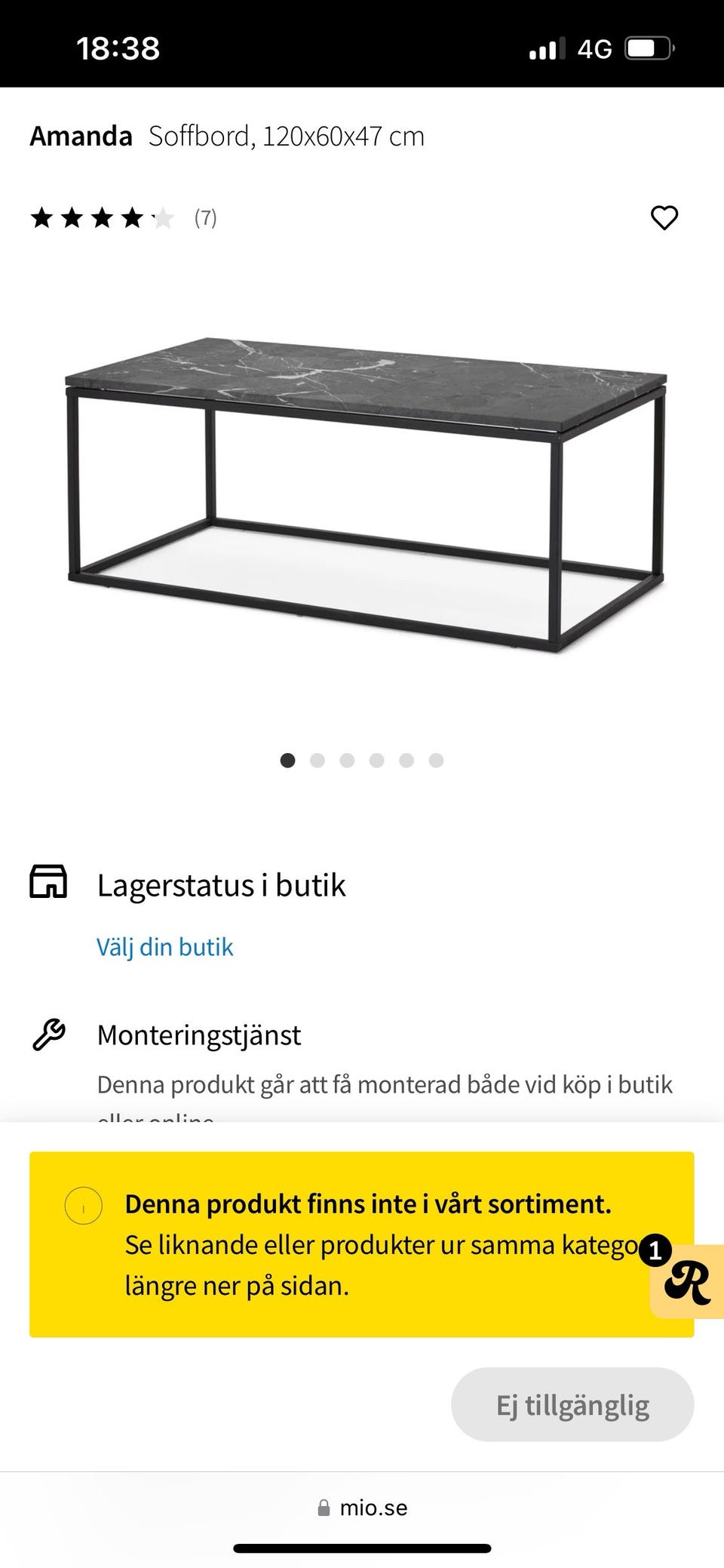Expand the Lagerstatus i butik section
Viewport: 724px width, 1568px height.
(x=222, y=884)
